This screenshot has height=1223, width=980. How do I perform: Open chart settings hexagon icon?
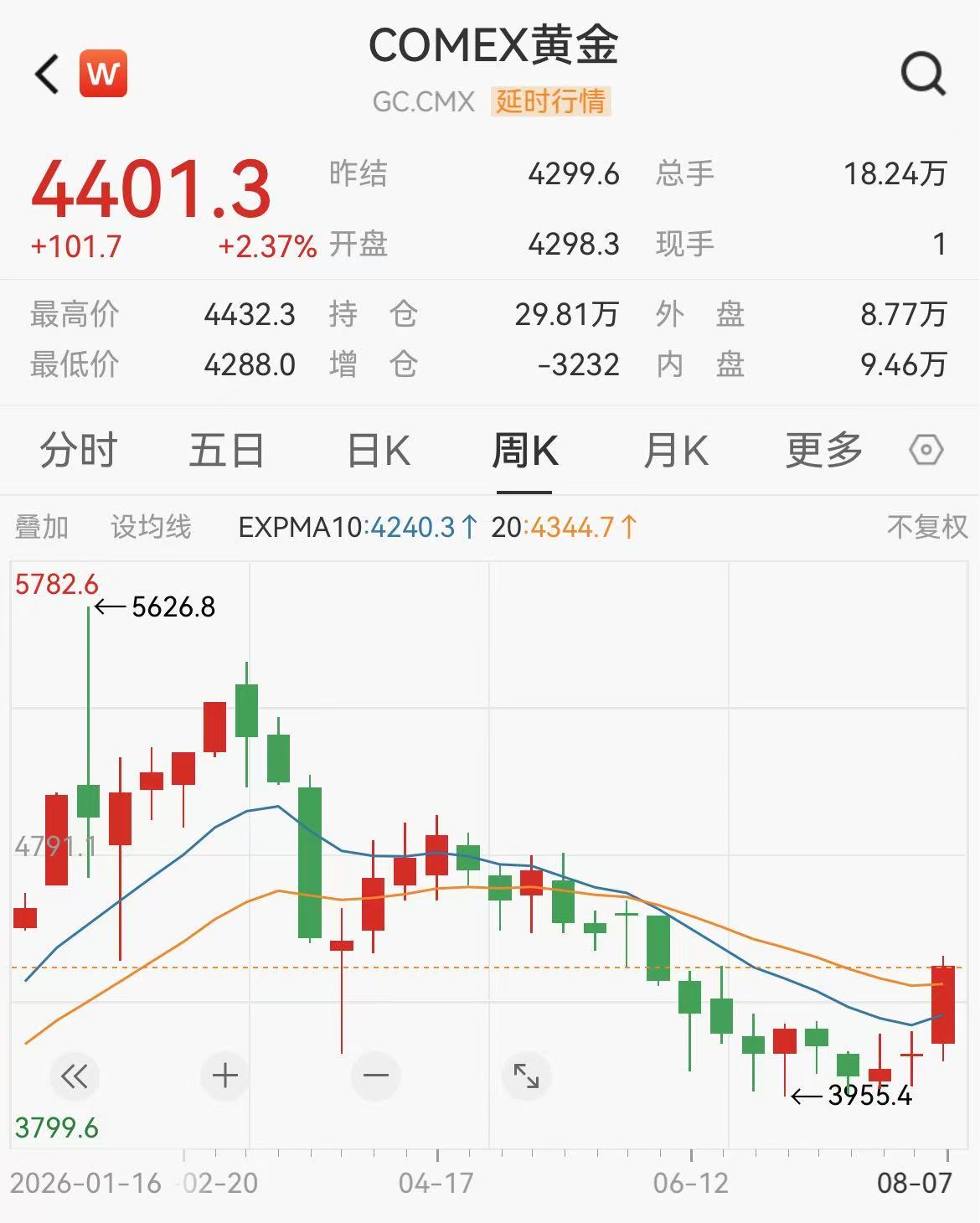(x=926, y=451)
